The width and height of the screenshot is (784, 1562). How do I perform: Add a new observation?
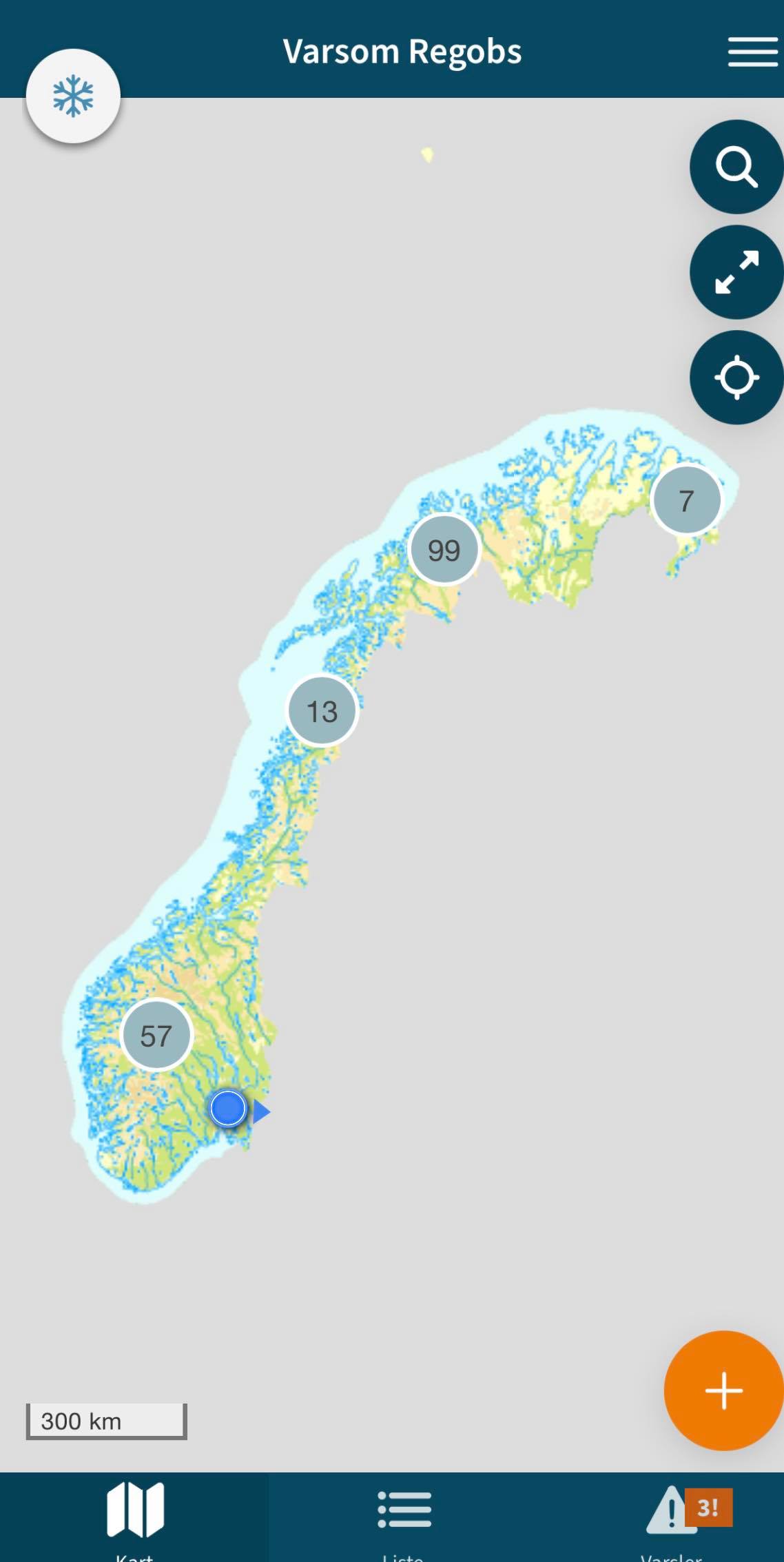tap(723, 1390)
